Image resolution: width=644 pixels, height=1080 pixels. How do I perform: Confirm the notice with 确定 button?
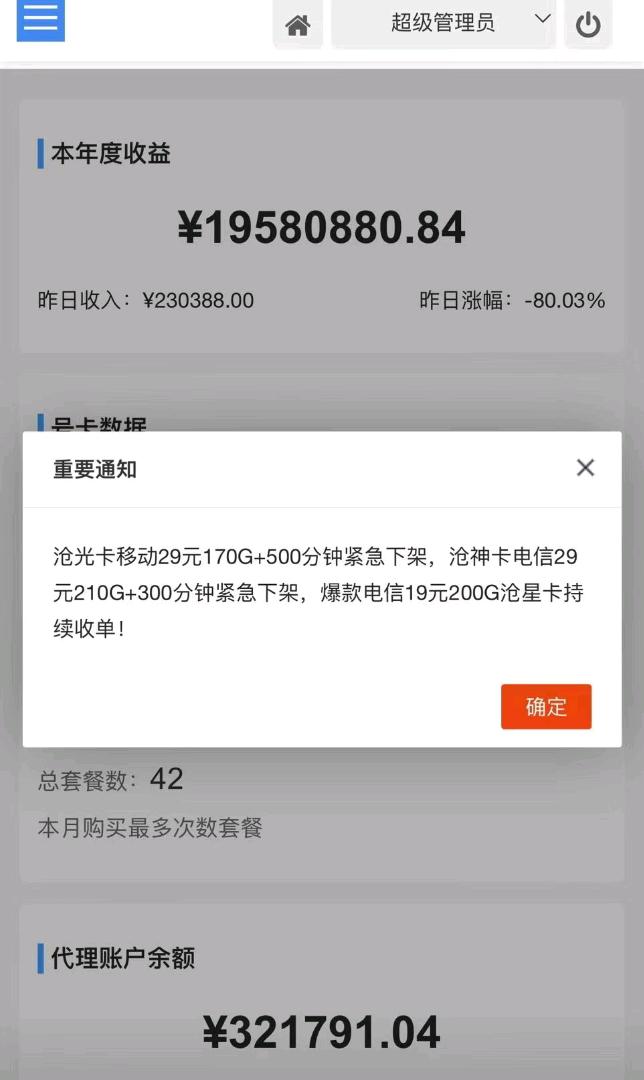click(x=546, y=707)
